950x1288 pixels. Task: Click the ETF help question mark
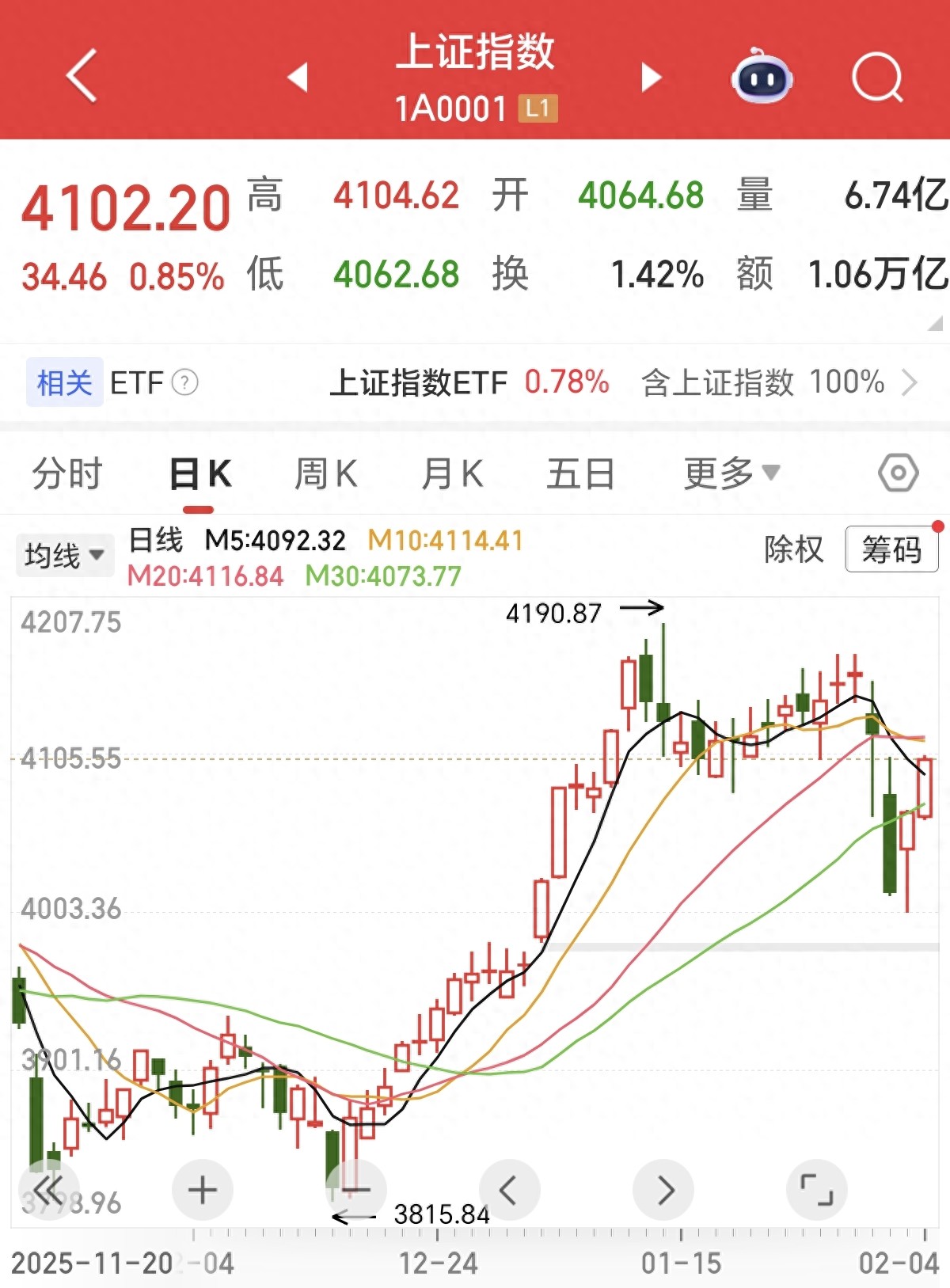pos(184,383)
